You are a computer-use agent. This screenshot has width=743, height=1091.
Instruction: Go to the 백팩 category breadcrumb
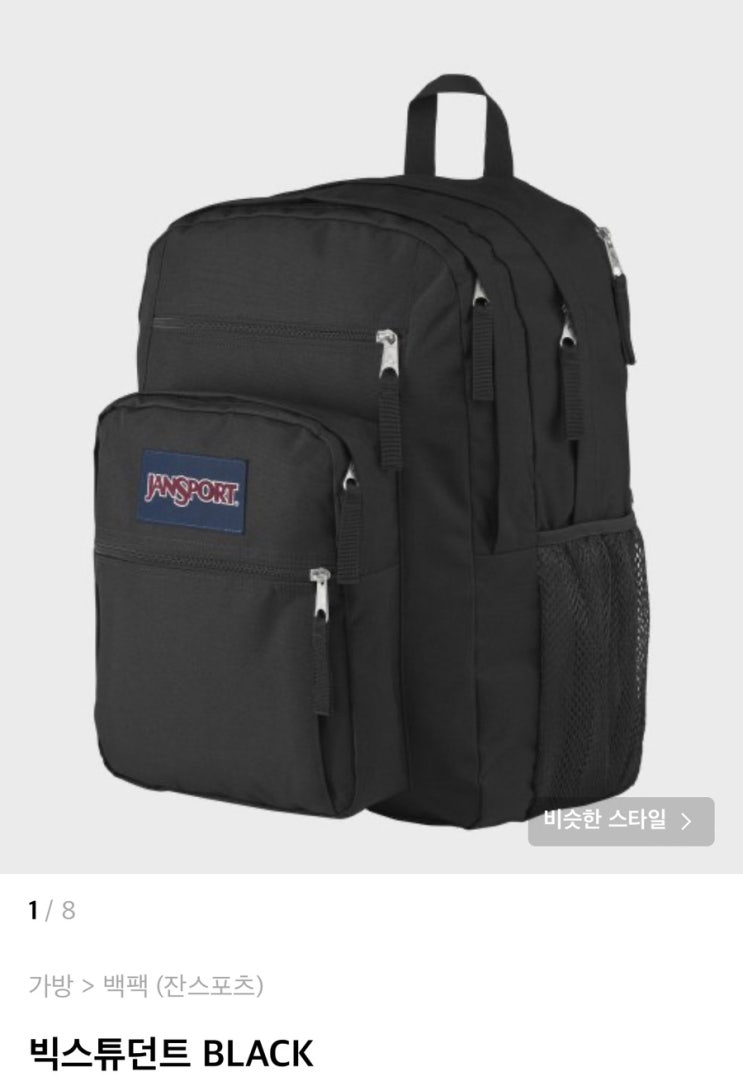click(125, 985)
